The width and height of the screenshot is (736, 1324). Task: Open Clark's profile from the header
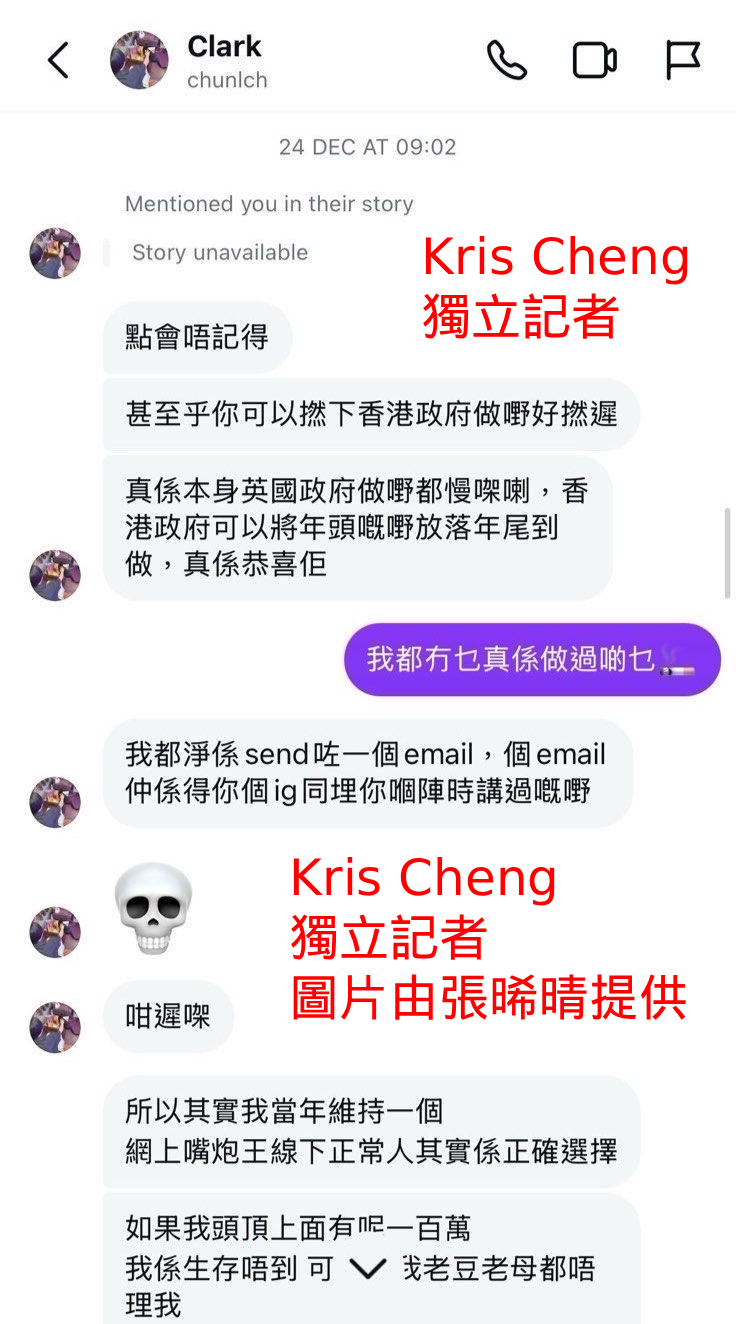coord(225,60)
